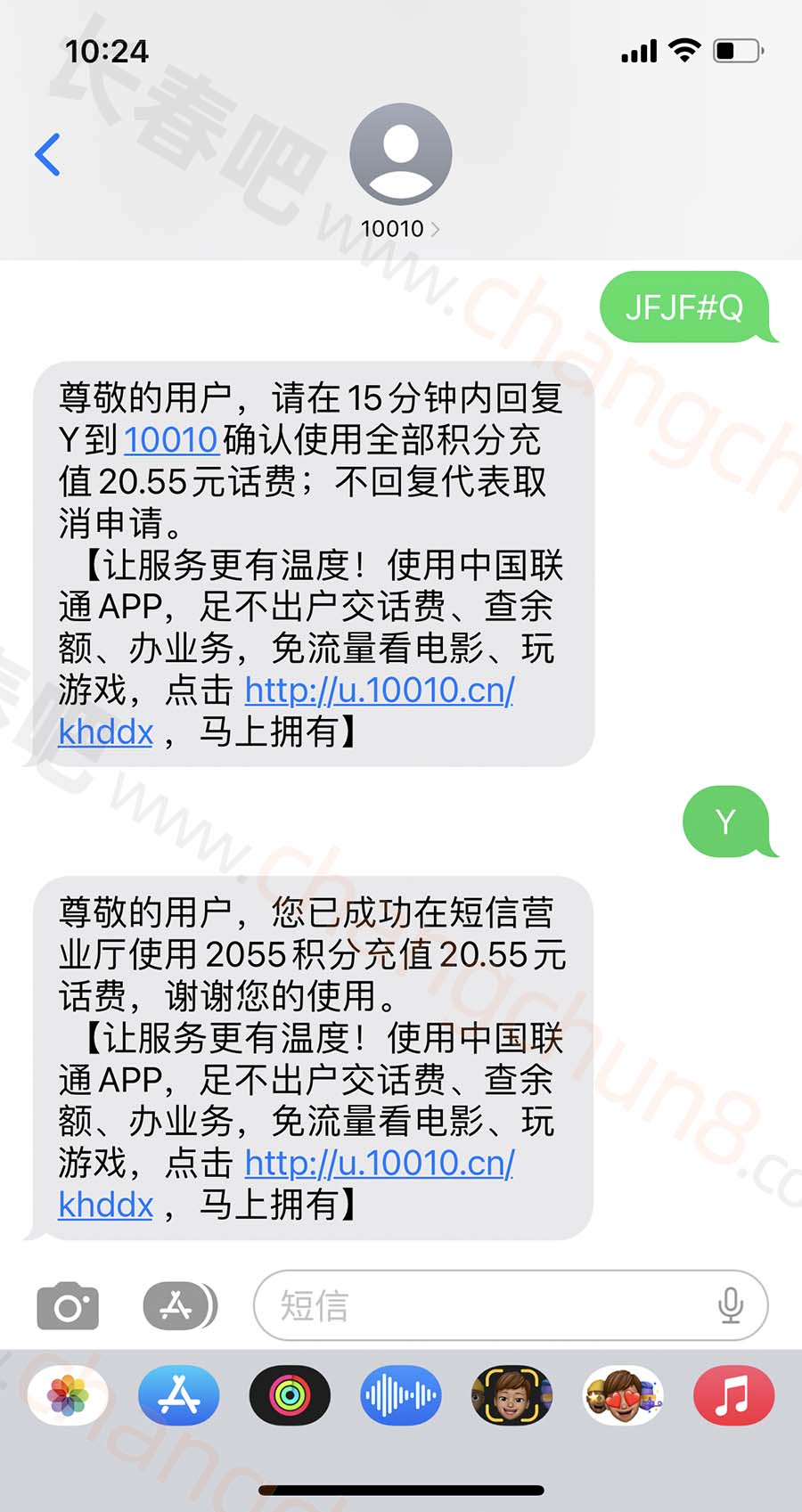Image resolution: width=802 pixels, height=1512 pixels.
Task: Open the iMessage App Store apps icon
Action: (x=176, y=1305)
